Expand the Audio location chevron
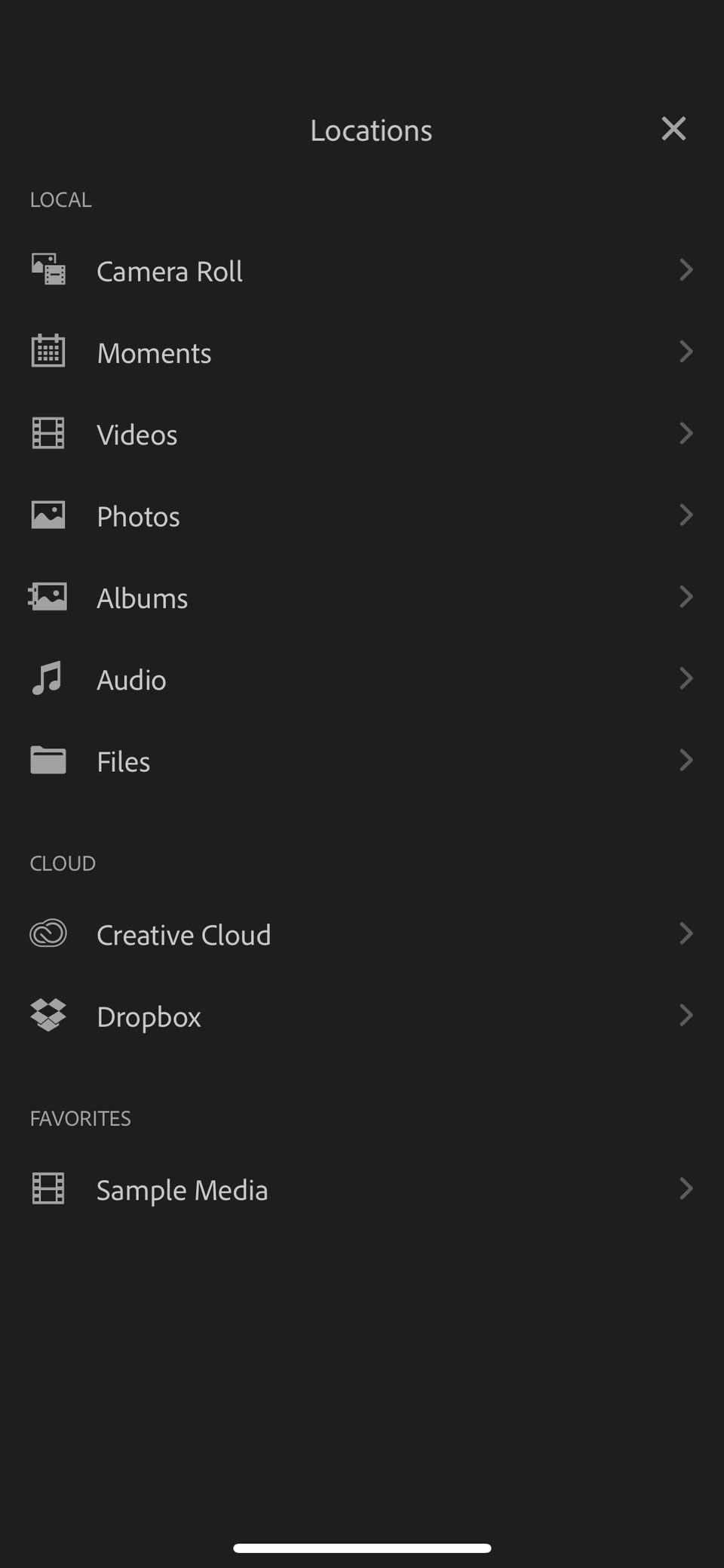 tap(686, 678)
